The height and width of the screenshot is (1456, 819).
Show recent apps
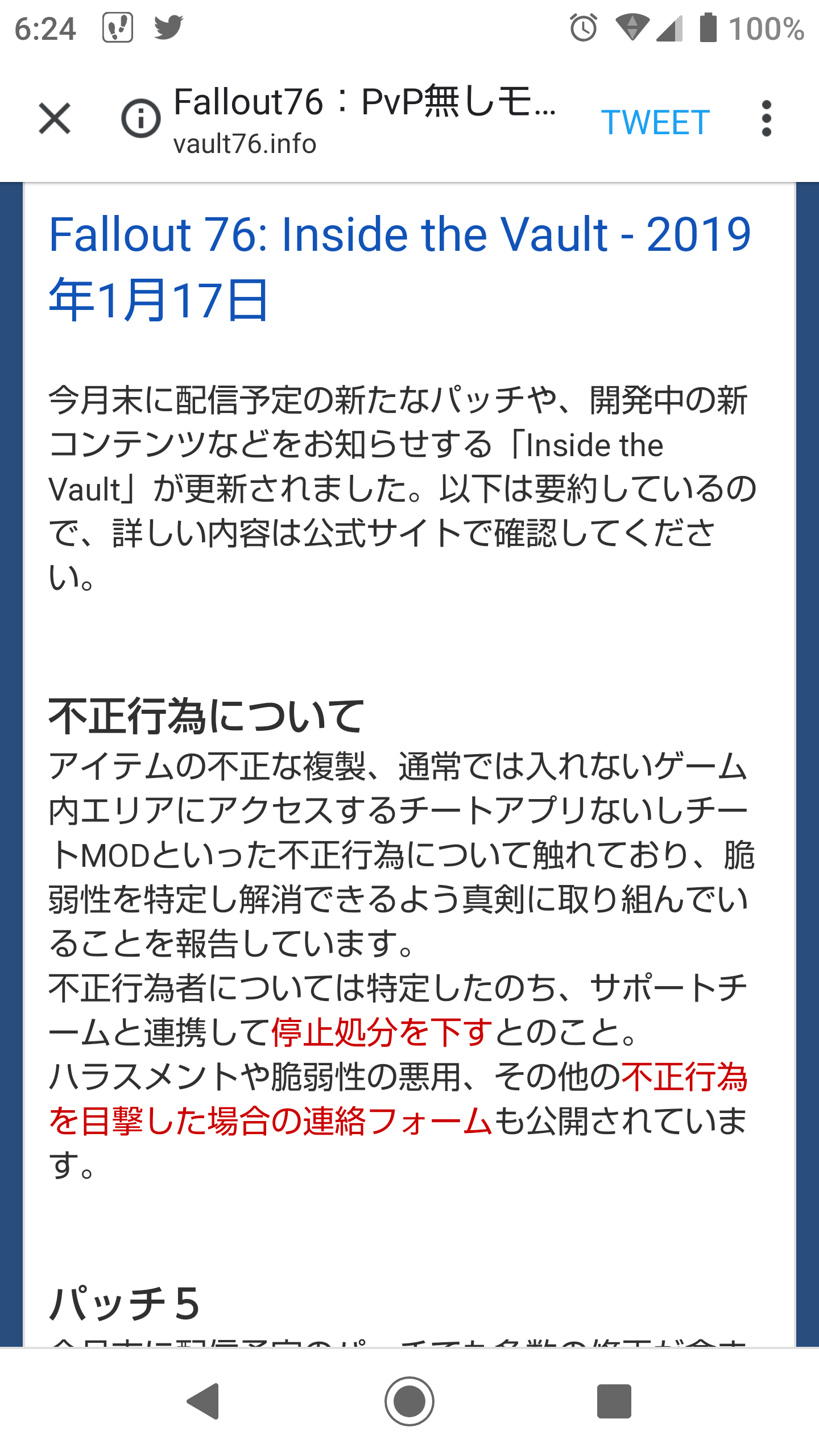[614, 1401]
